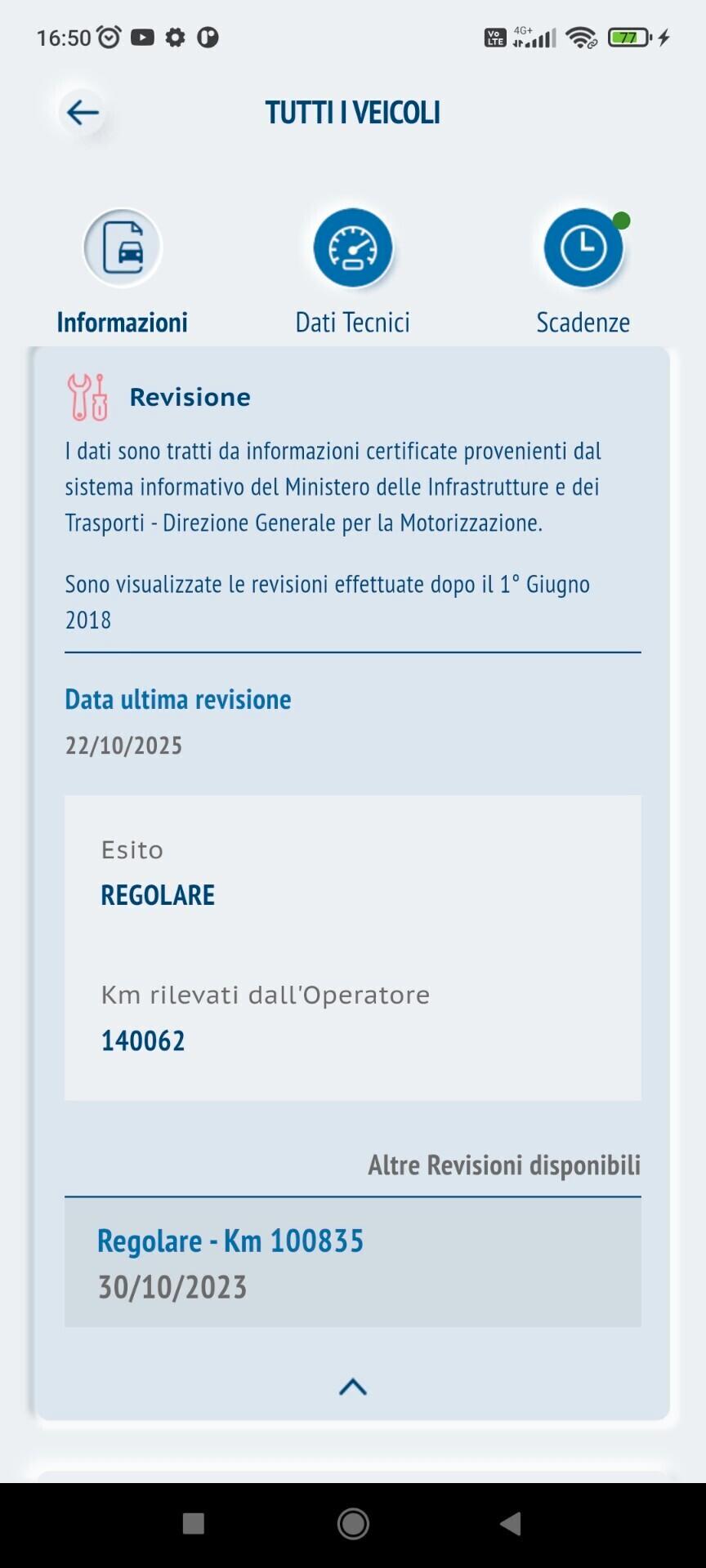This screenshot has height=1568, width=706.
Task: Tap the system back triangle
Action: coord(511,1523)
